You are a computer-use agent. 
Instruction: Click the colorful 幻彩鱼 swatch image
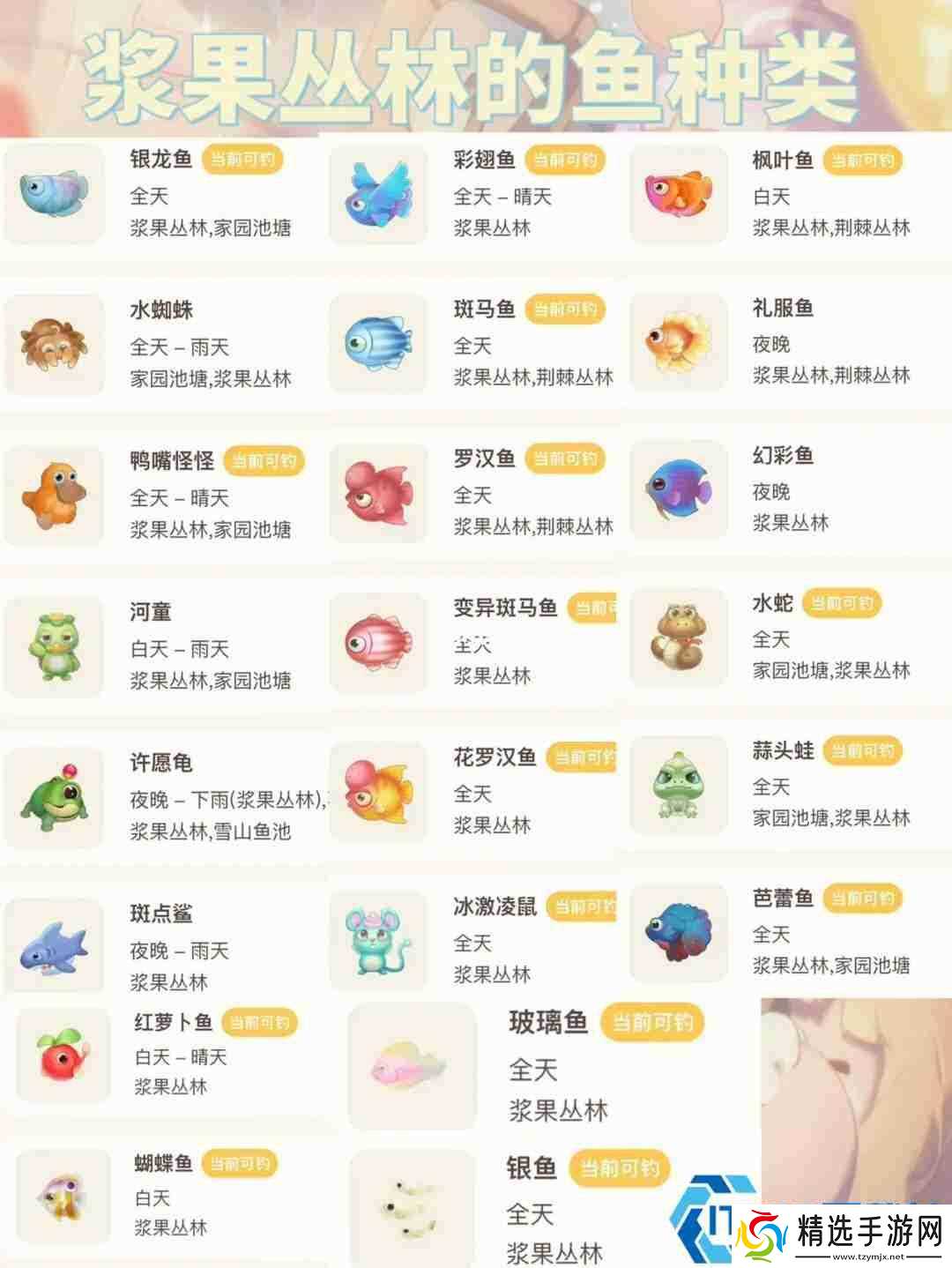[679, 494]
